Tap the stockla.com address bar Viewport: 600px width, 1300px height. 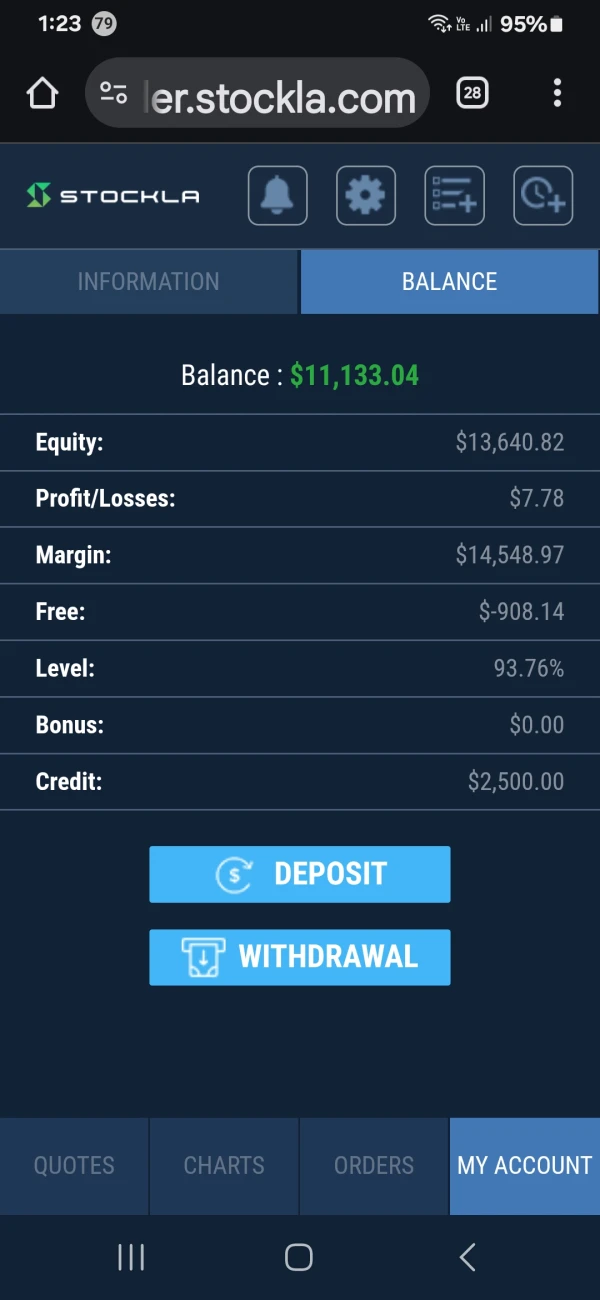(x=258, y=94)
